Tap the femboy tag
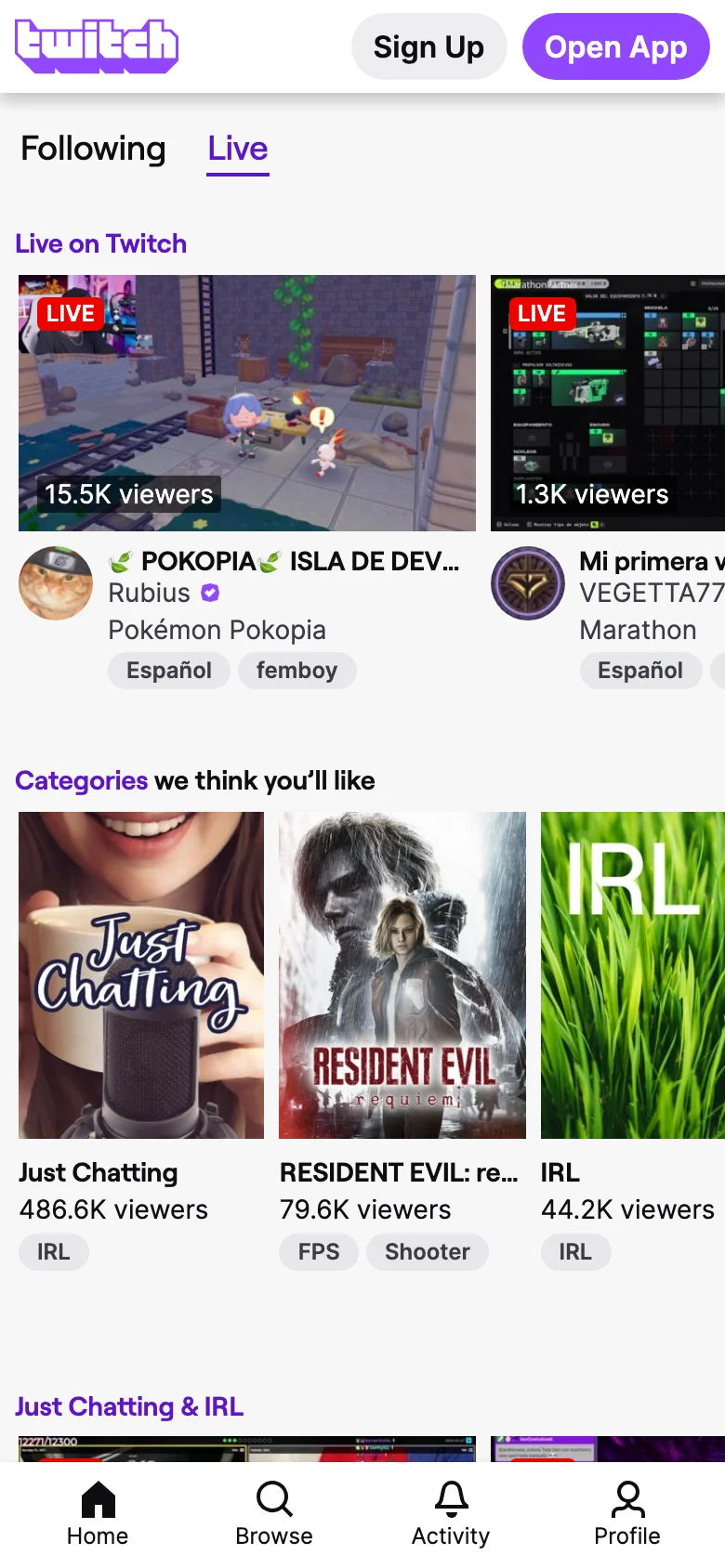Image resolution: width=725 pixels, height=1568 pixels. tap(297, 671)
